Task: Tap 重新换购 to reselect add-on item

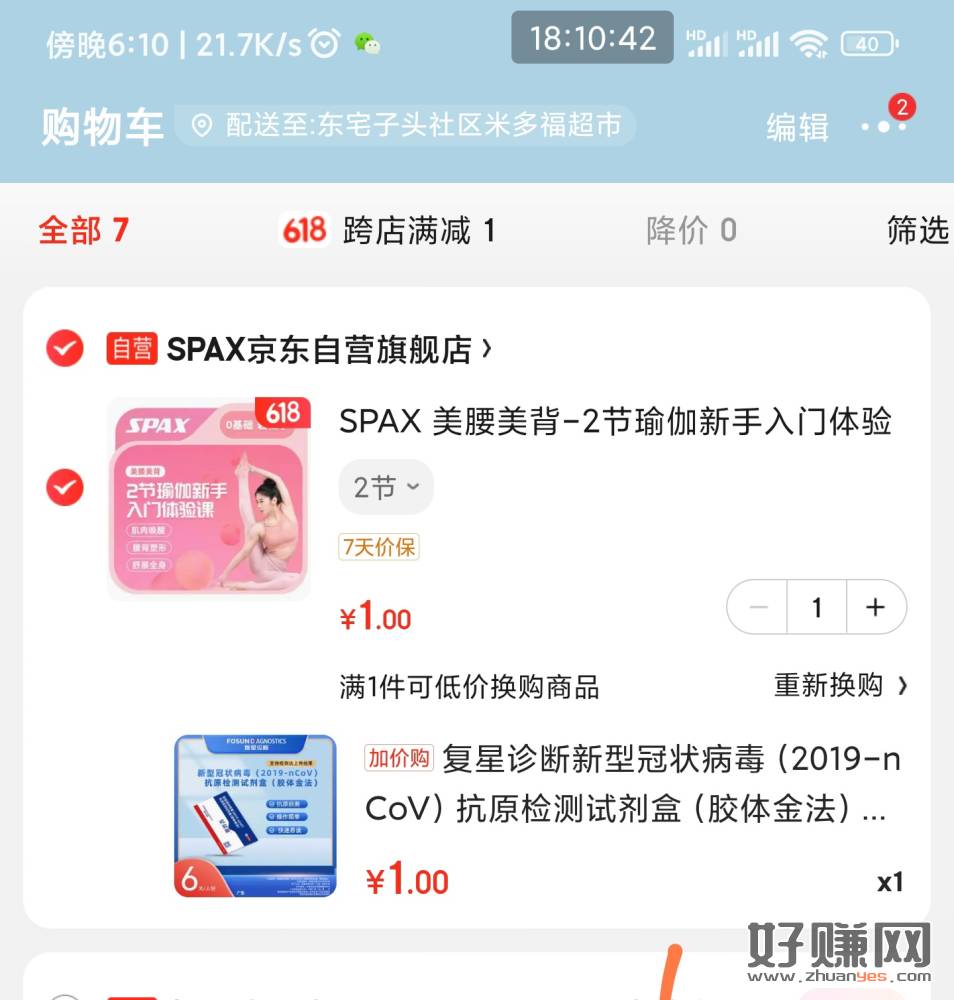Action: pos(840,686)
